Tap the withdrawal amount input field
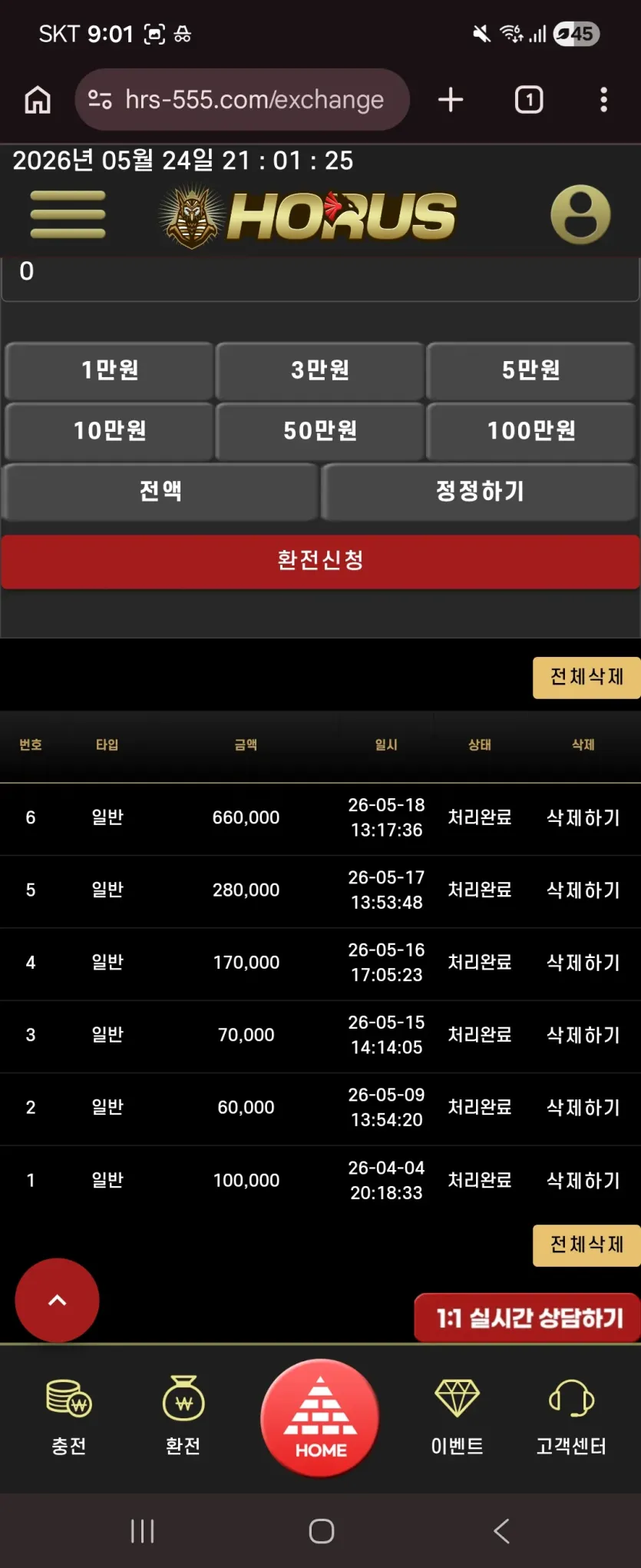 pos(320,275)
